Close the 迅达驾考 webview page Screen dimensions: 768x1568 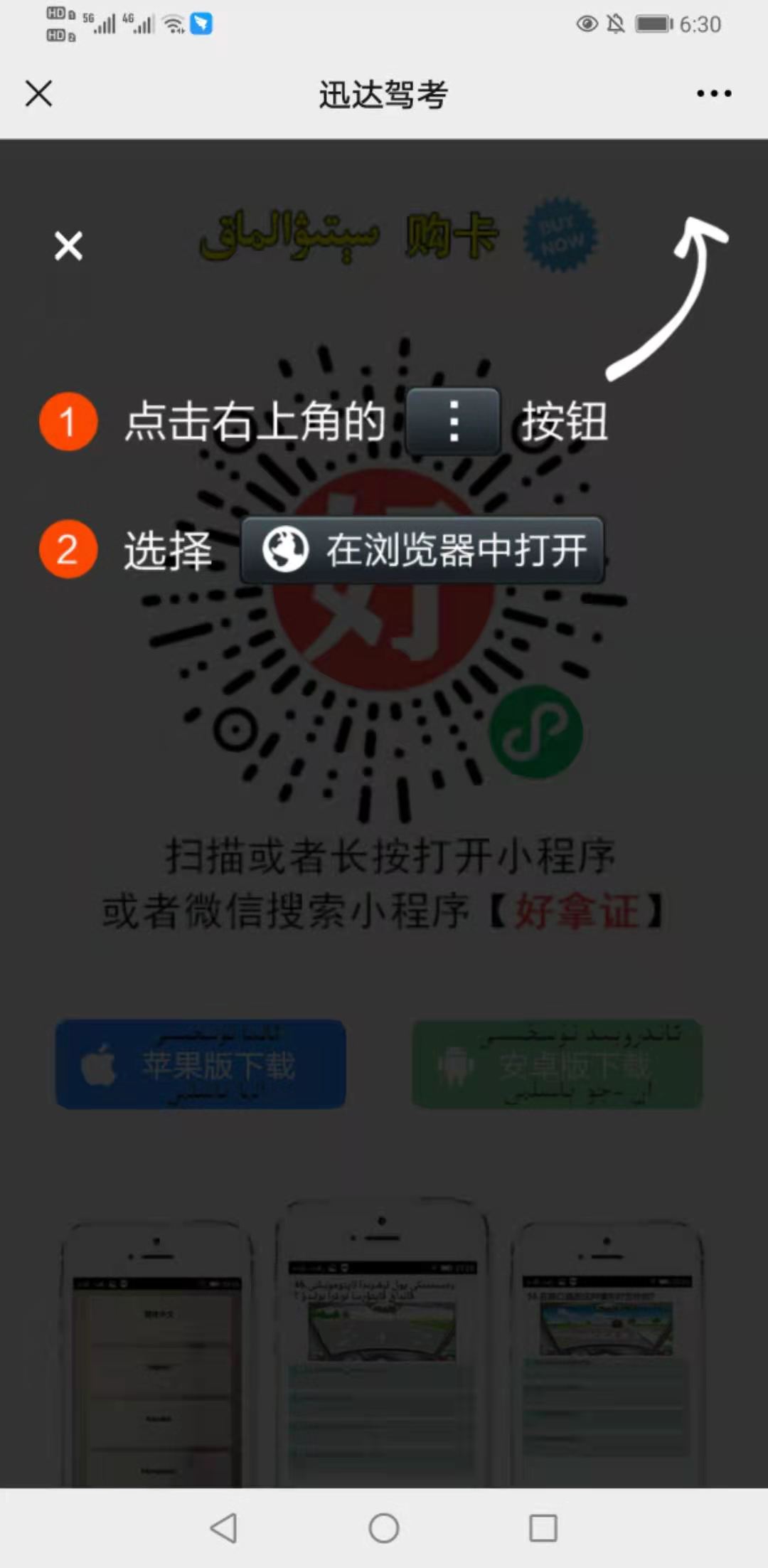pos(38,93)
